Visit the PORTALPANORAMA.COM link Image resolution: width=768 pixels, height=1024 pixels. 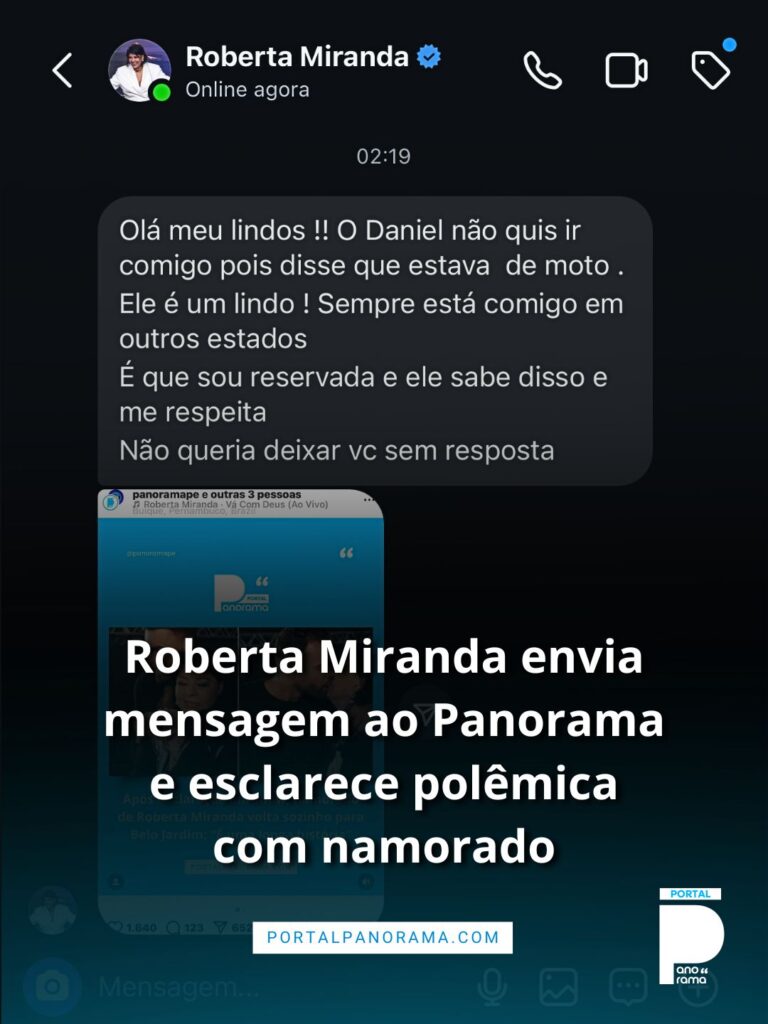[383, 938]
